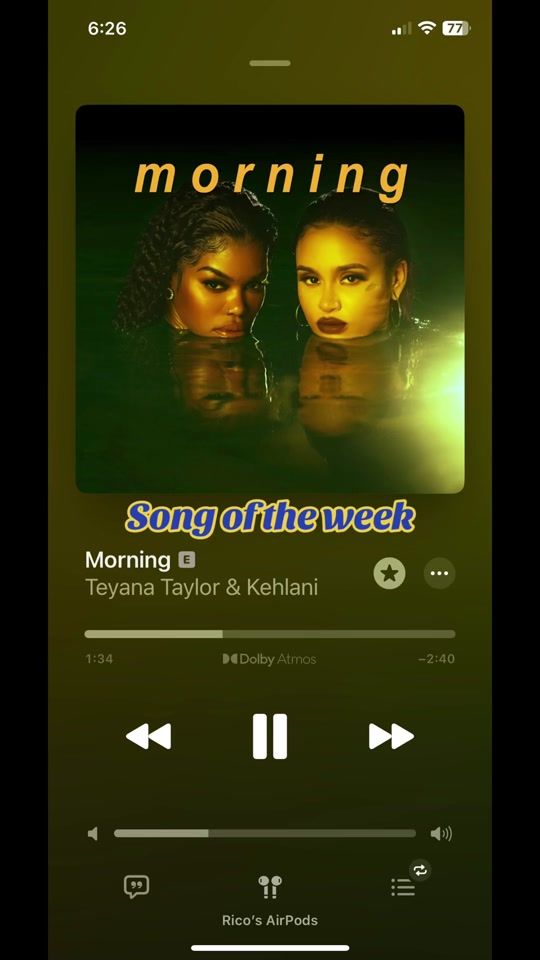540x960 pixels.
Task: Open the Playing Next queue list
Action: tap(404, 887)
